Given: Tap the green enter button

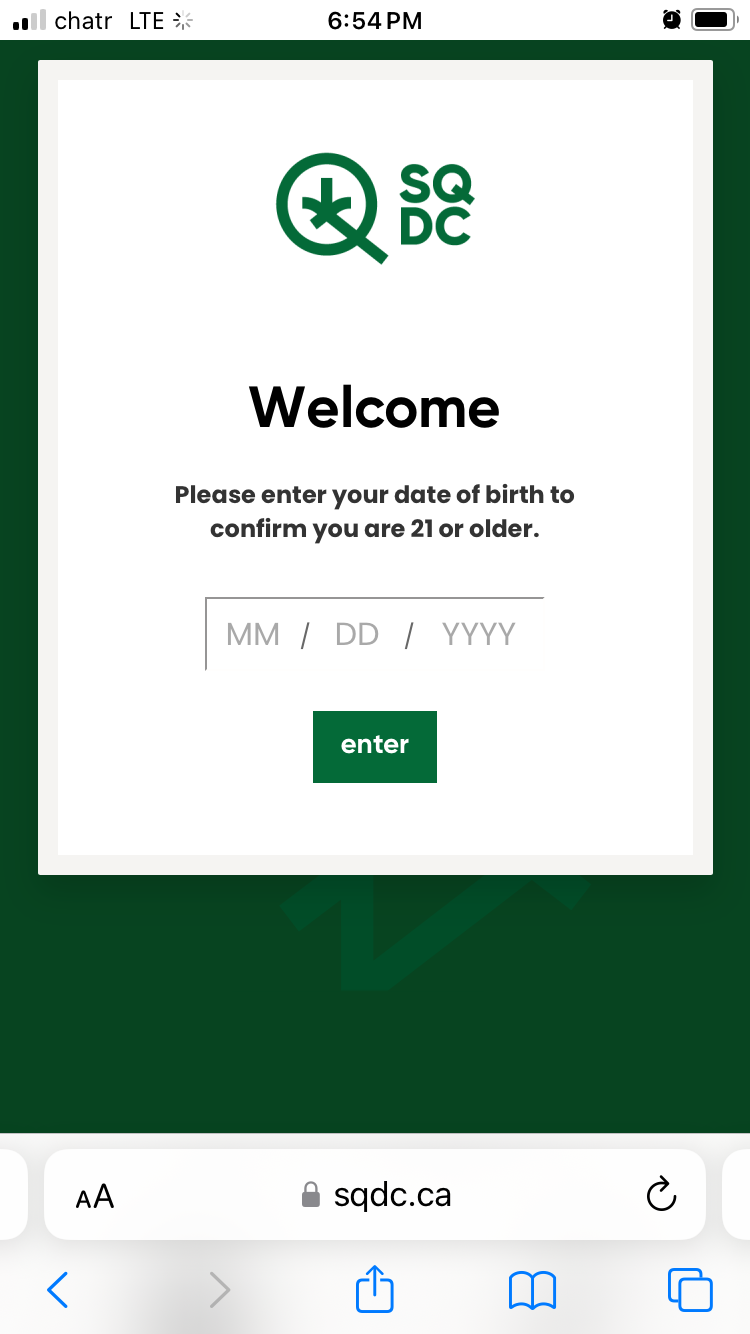Looking at the screenshot, I should [374, 746].
